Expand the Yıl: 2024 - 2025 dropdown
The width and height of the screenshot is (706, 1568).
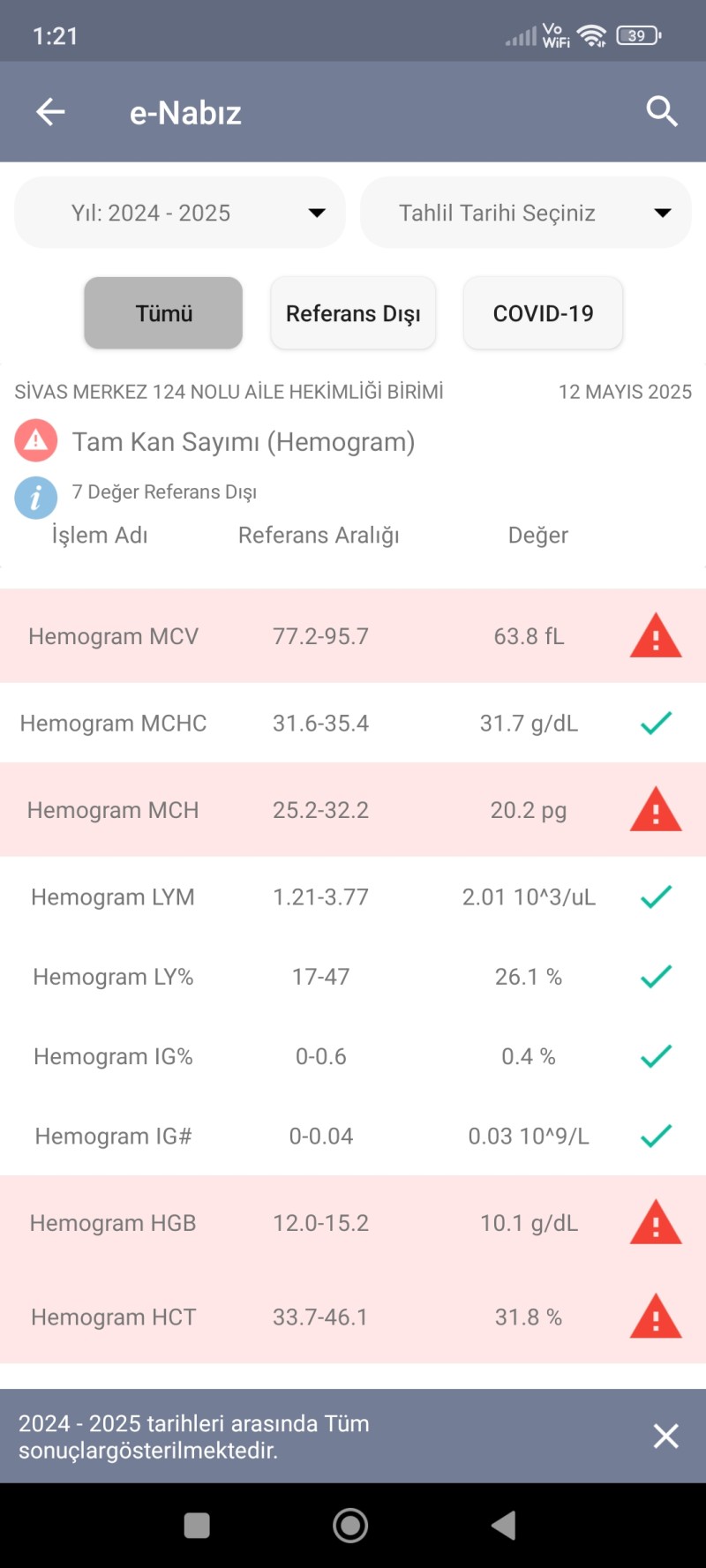pyautogui.click(x=180, y=213)
